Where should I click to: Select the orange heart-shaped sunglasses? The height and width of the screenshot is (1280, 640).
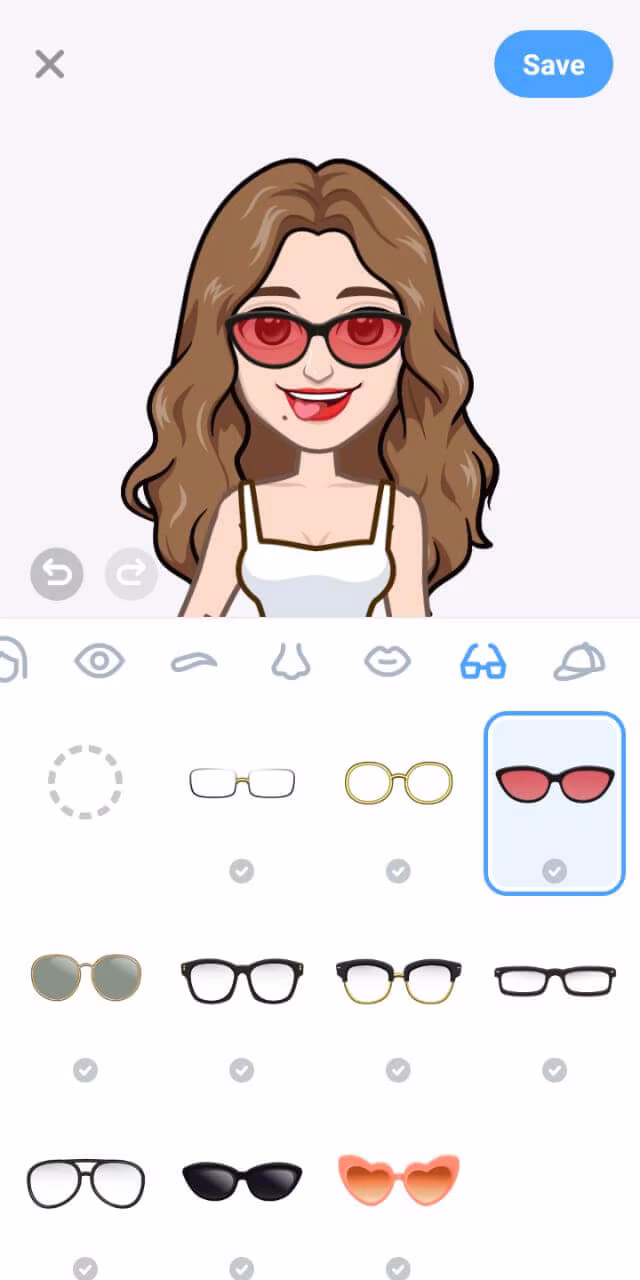click(398, 1181)
